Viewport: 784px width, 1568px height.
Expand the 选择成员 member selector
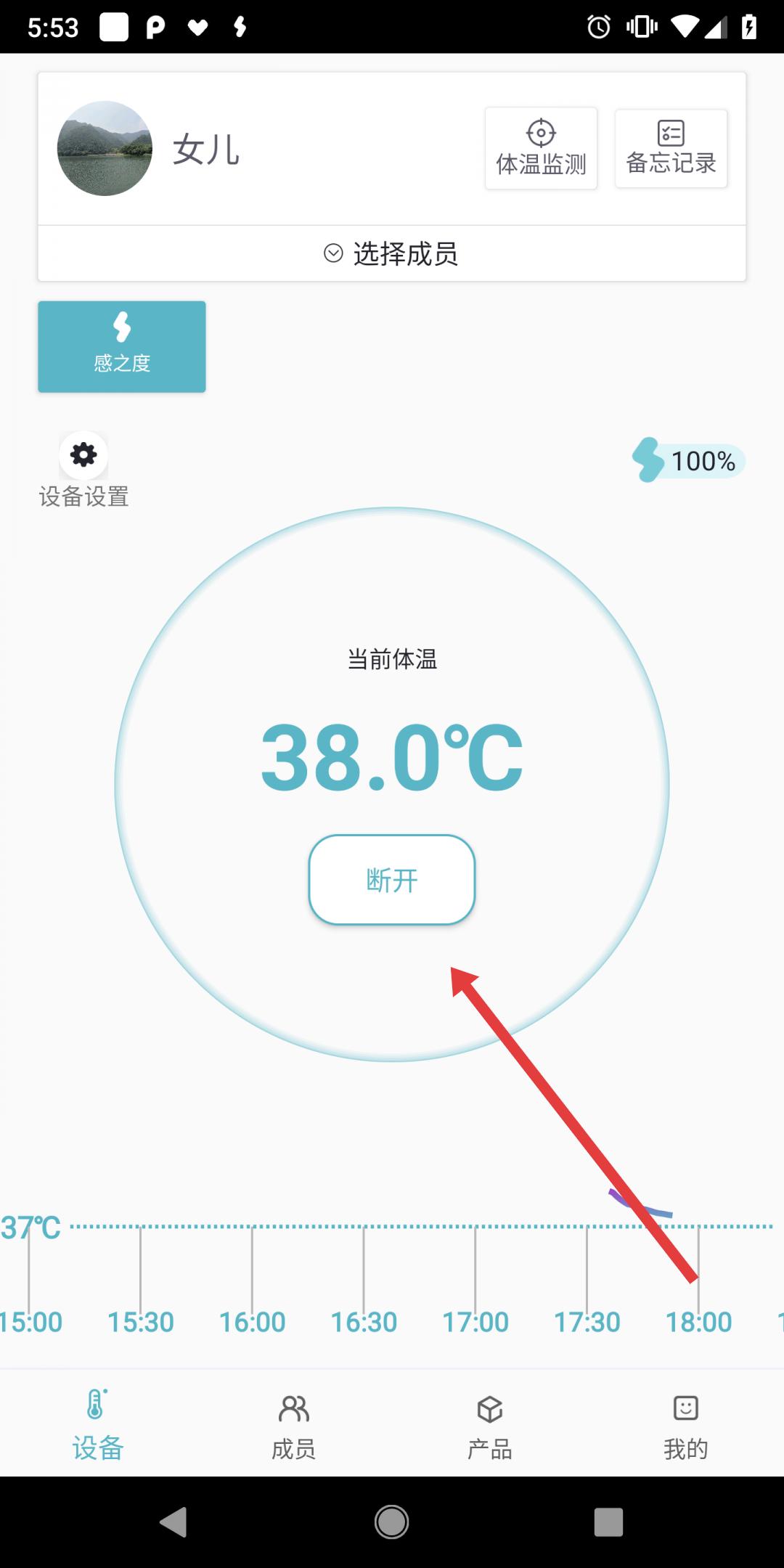pyautogui.click(x=392, y=253)
